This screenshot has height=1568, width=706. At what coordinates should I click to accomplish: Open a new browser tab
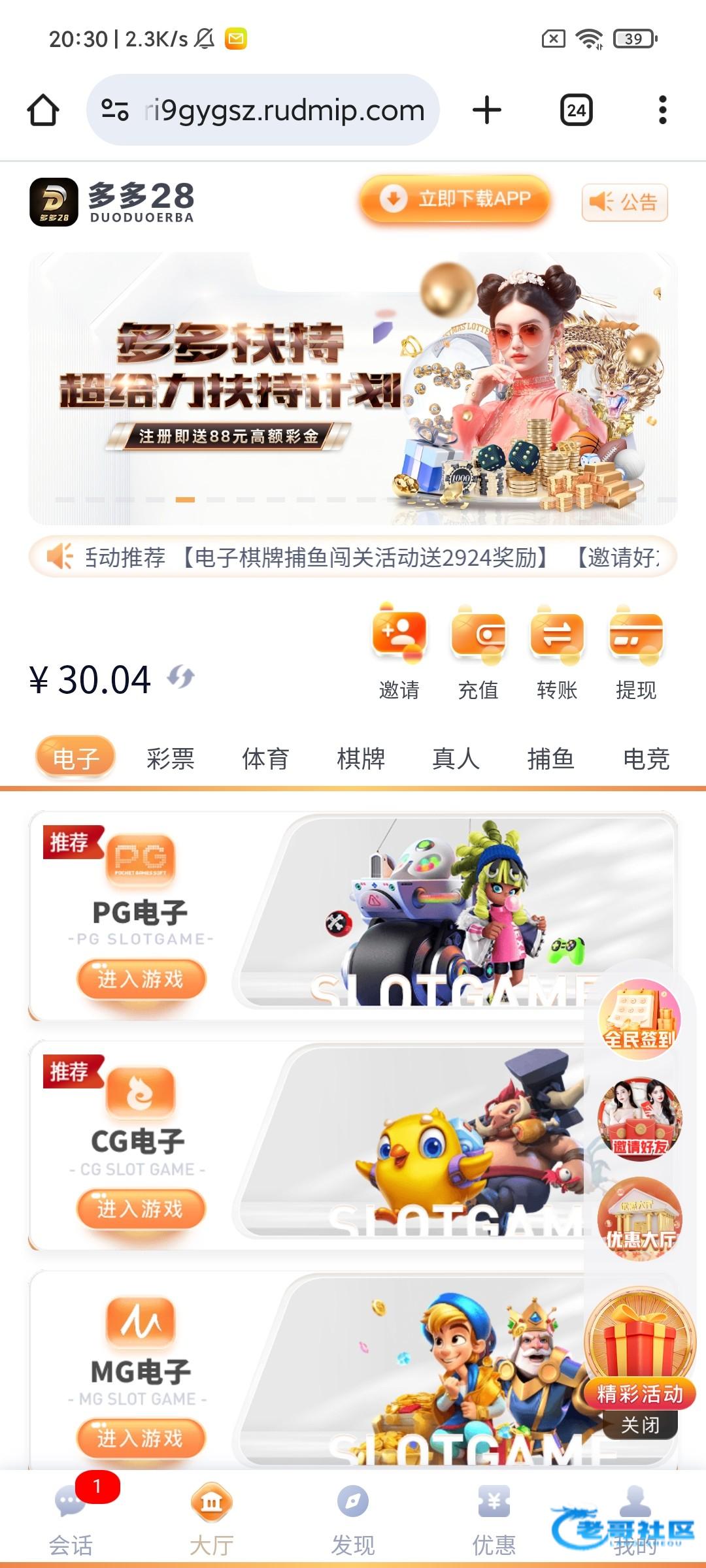pos(487,110)
